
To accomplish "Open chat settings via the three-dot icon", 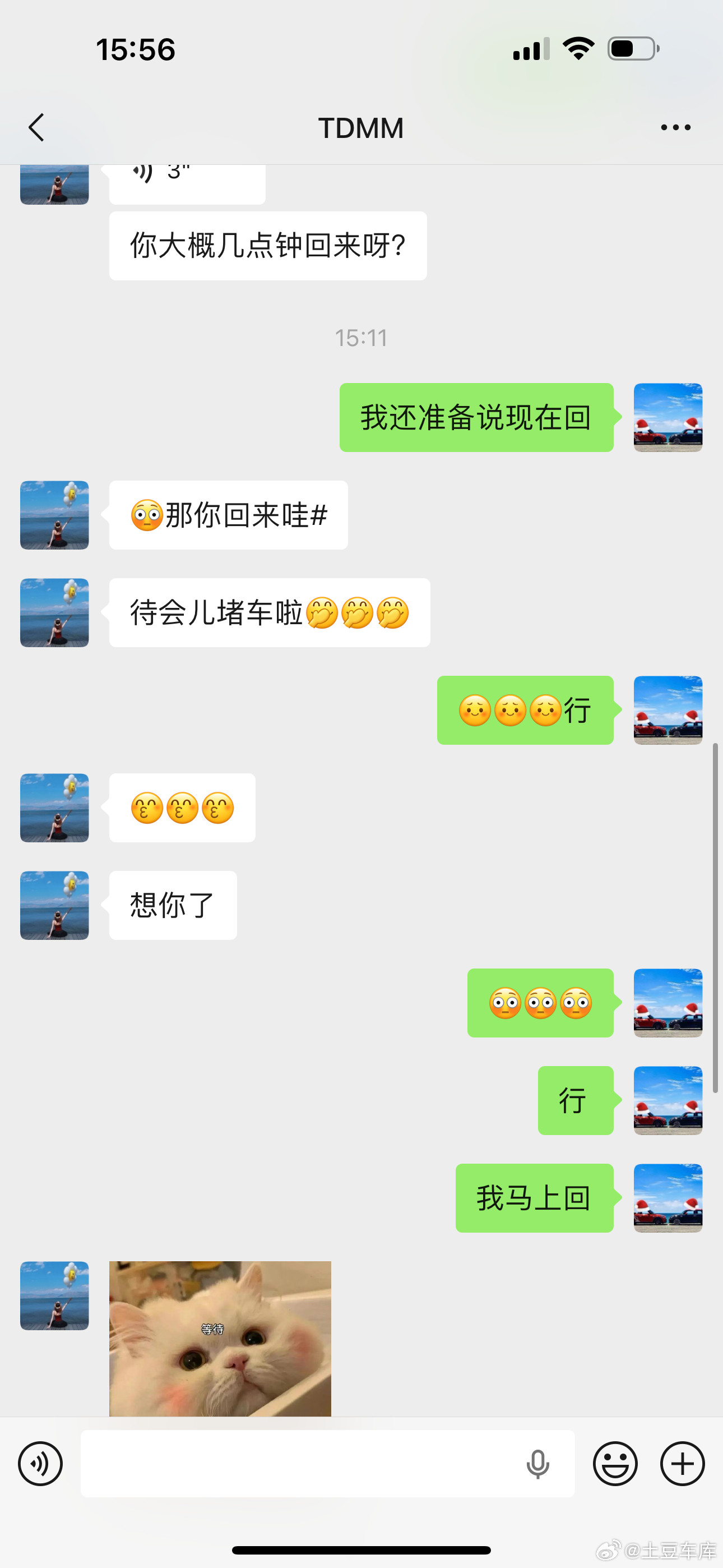I will pyautogui.click(x=675, y=127).
